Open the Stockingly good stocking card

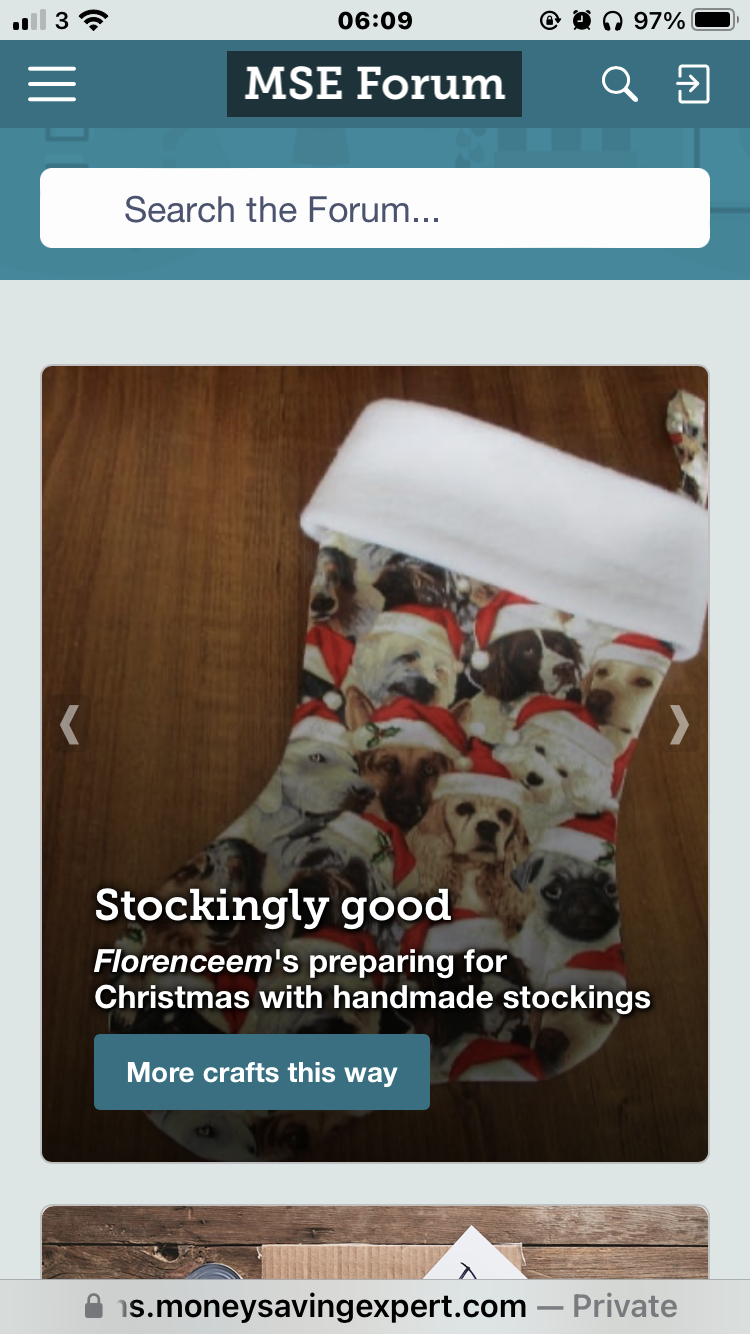click(x=375, y=600)
